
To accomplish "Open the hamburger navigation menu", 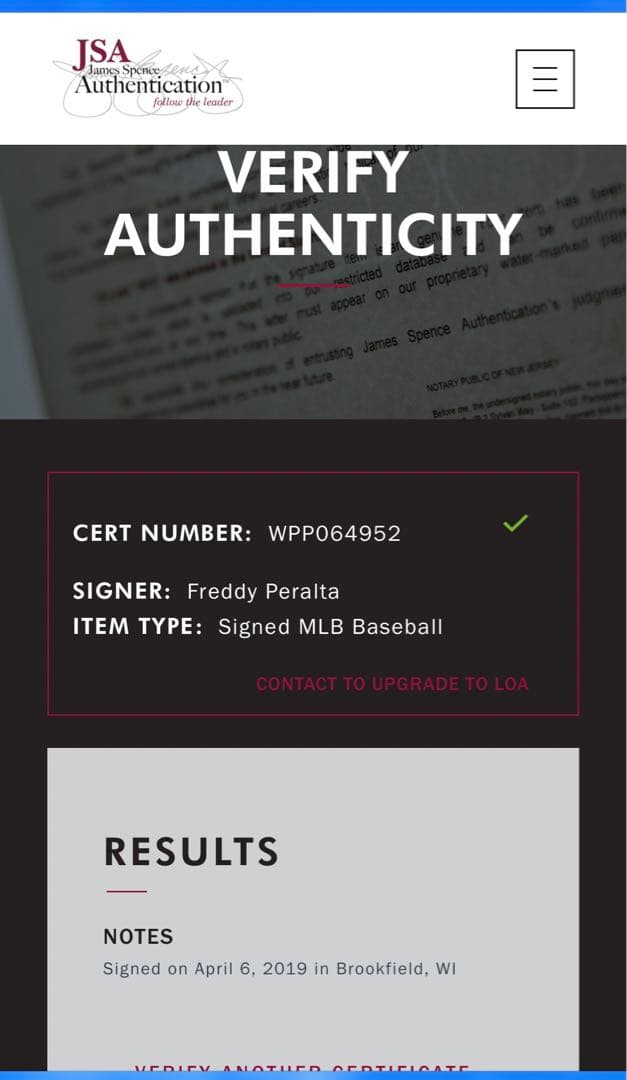I will tap(545, 79).
